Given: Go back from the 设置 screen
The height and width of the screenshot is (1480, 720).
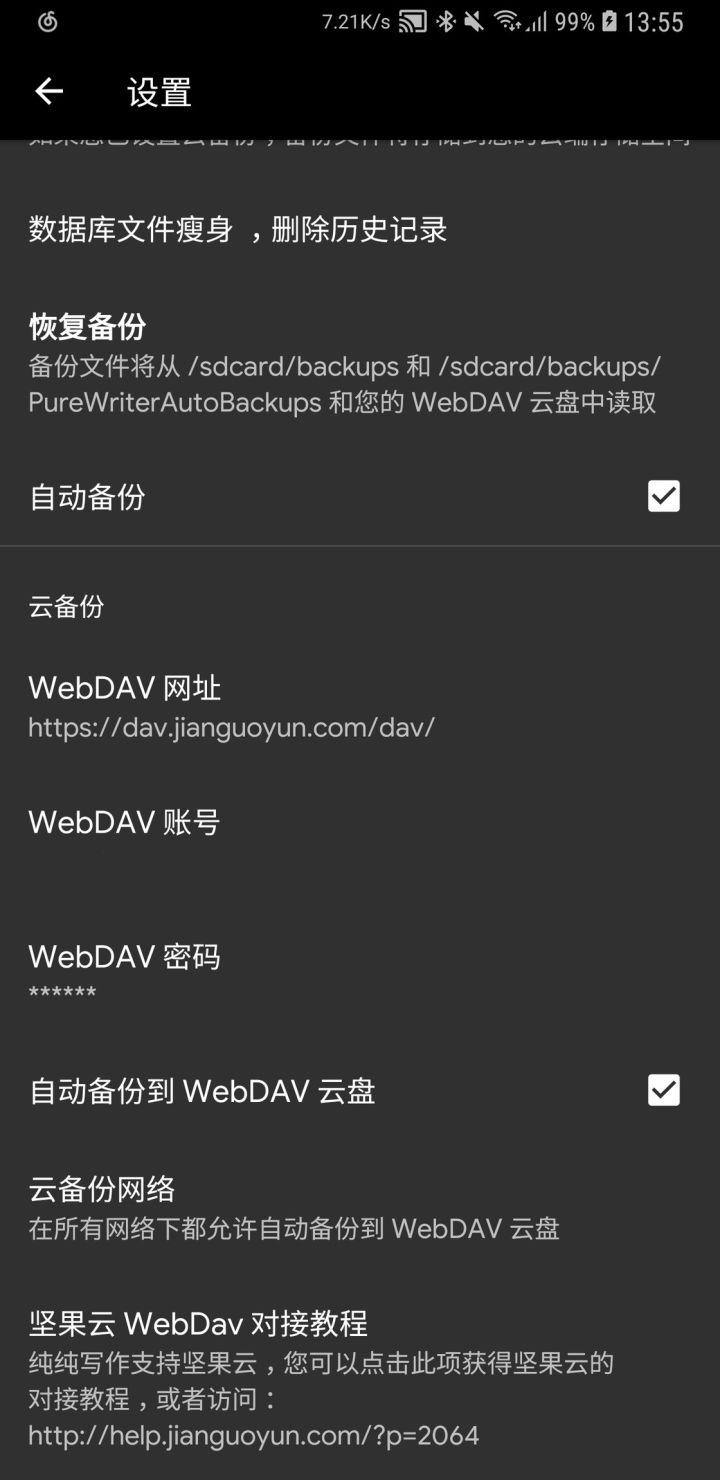Looking at the screenshot, I should click(x=49, y=92).
